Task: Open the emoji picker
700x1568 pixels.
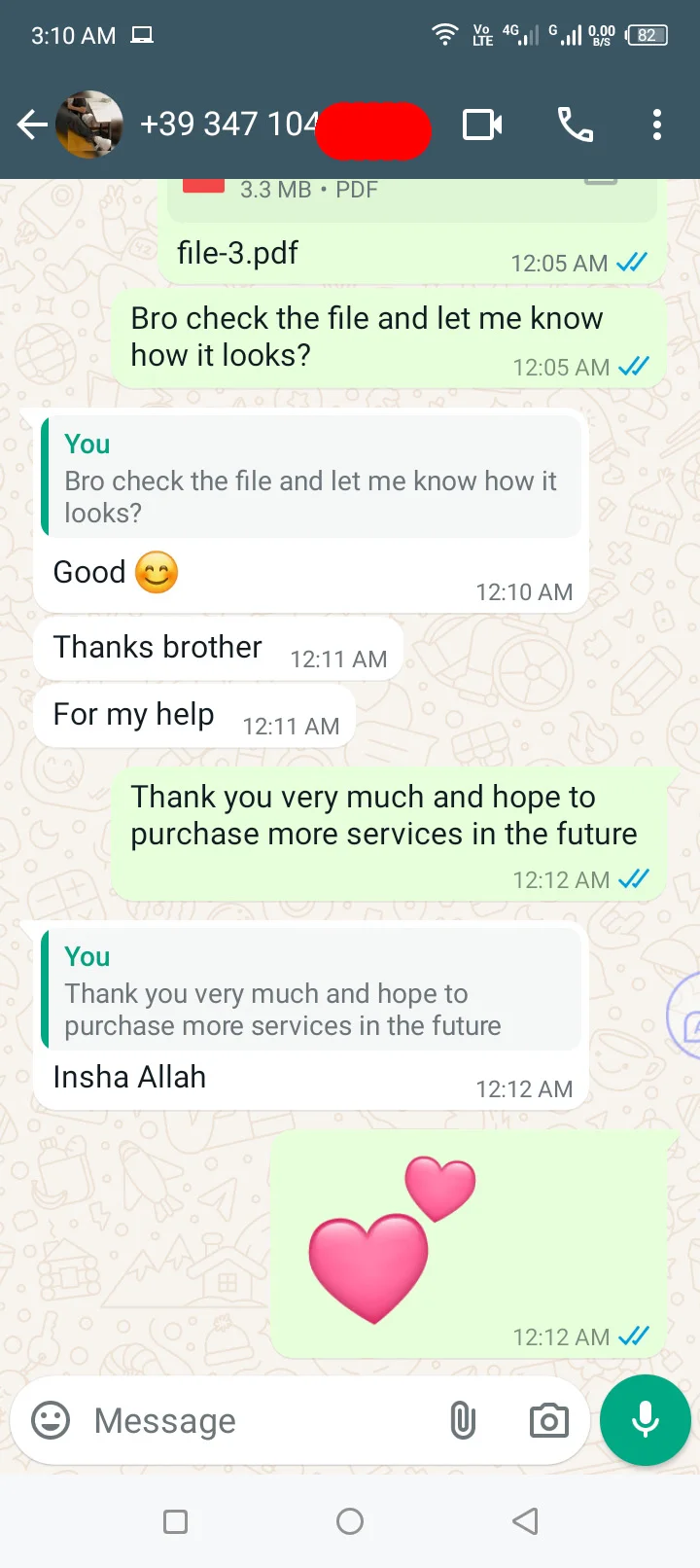Action: coord(51,1420)
